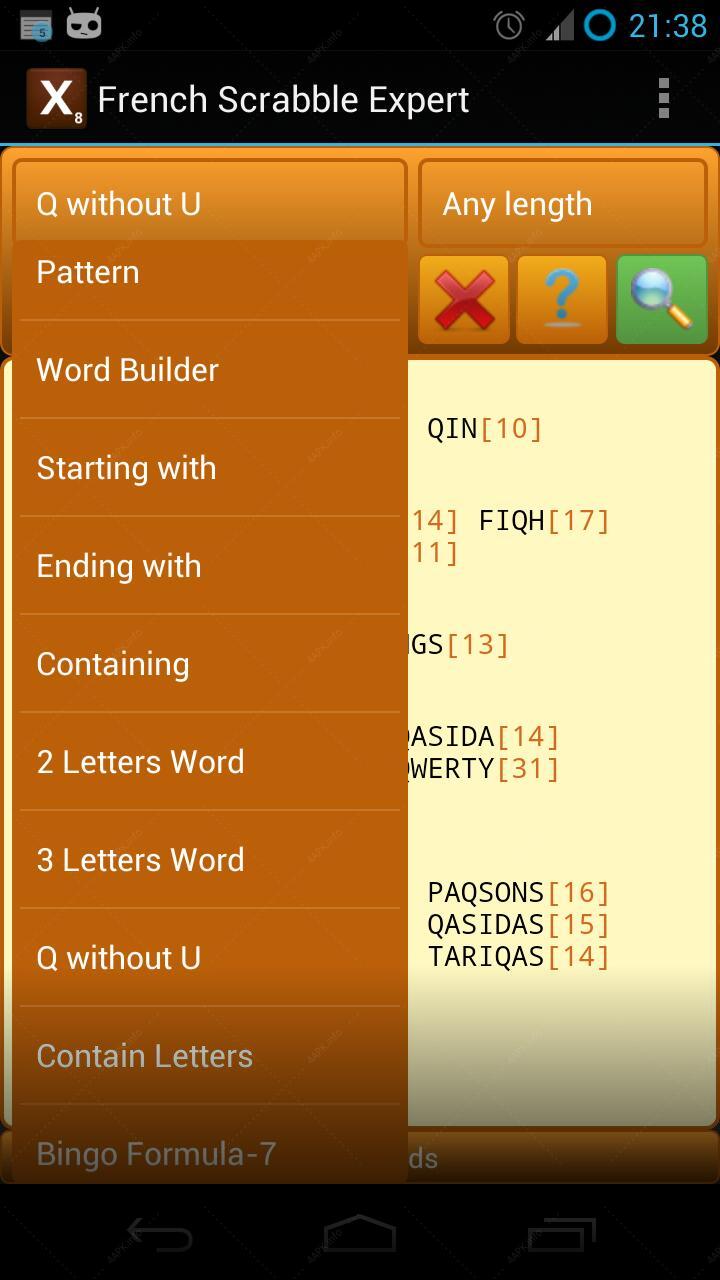720x1280 pixels.
Task: Select the Contain Letters option
Action: [x=210, y=1056]
